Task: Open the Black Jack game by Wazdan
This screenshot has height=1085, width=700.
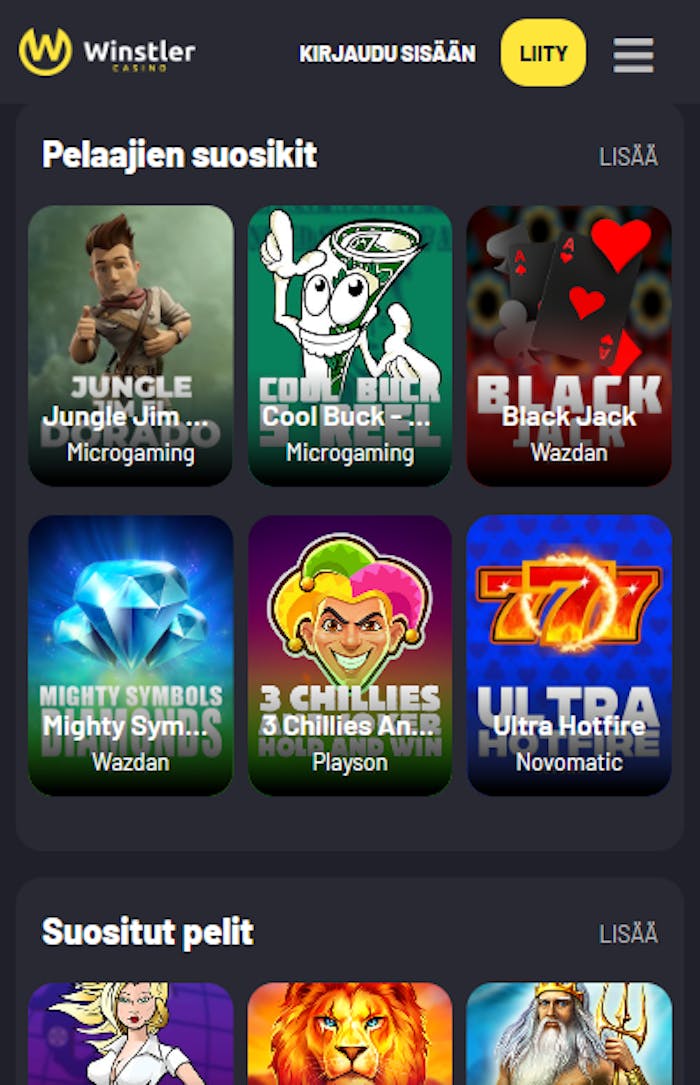Action: tap(569, 345)
